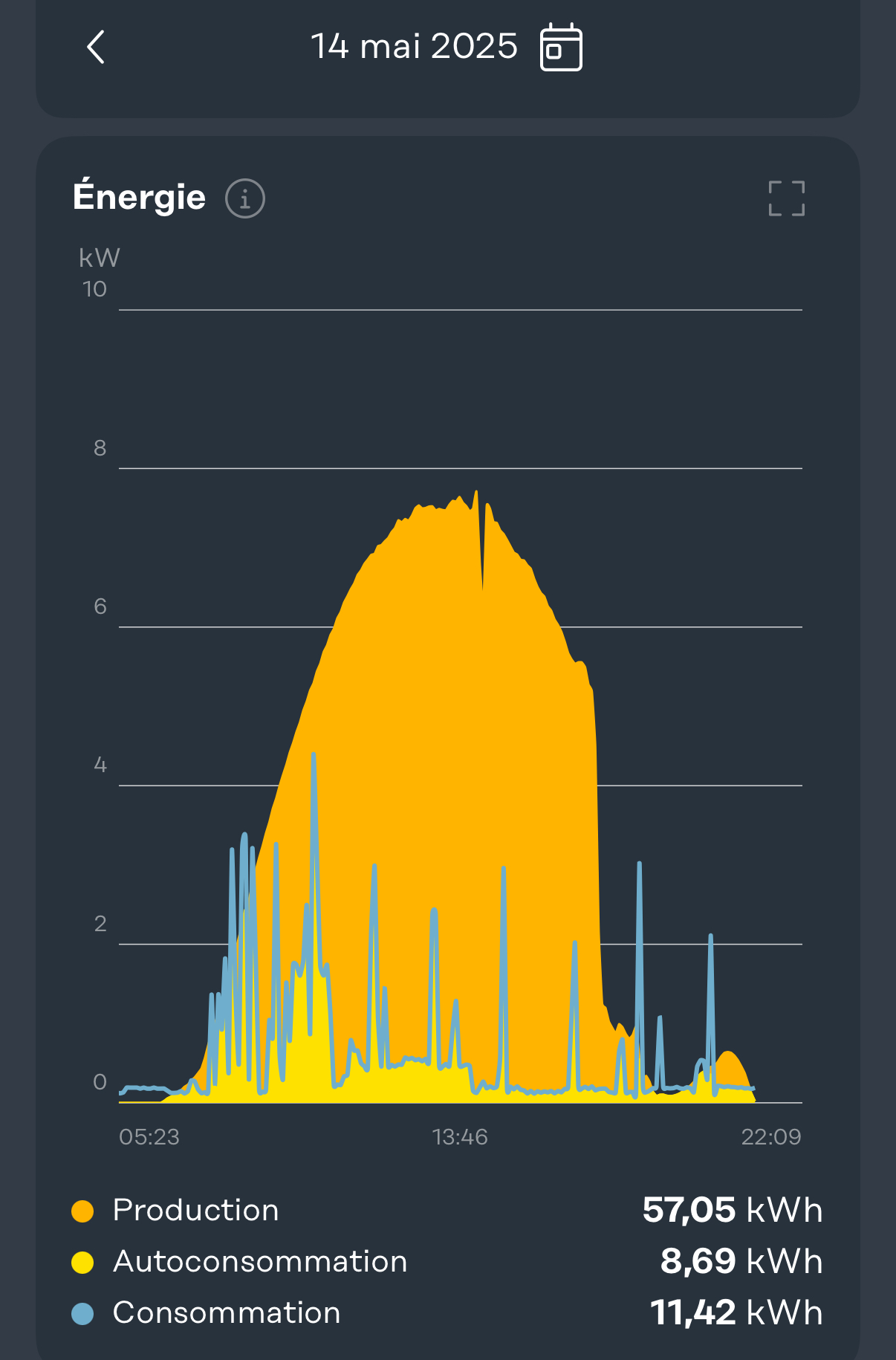
Task: Go back using the left arrow
Action: tap(96, 48)
